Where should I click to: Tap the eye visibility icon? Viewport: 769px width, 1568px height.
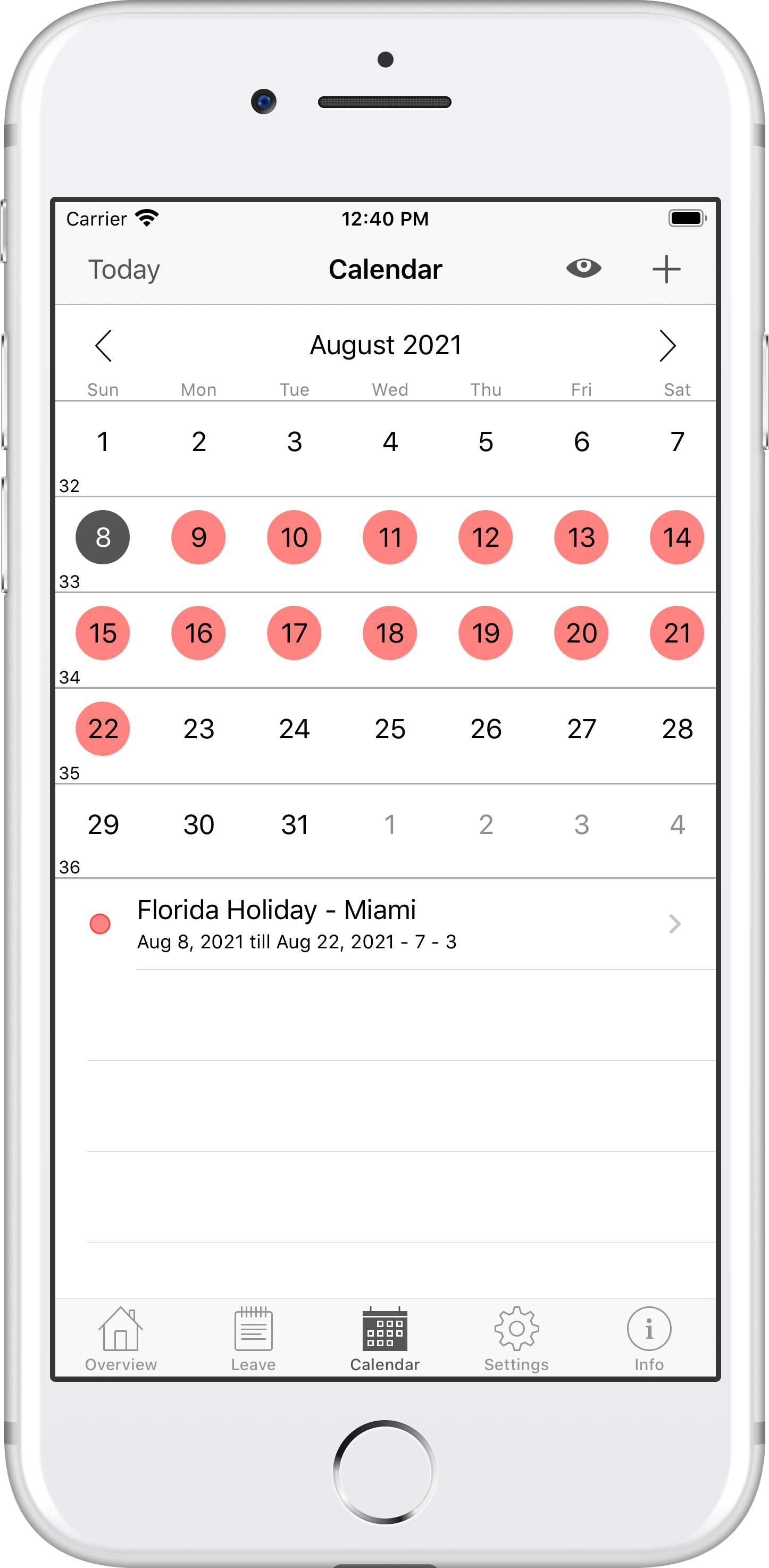tap(583, 268)
